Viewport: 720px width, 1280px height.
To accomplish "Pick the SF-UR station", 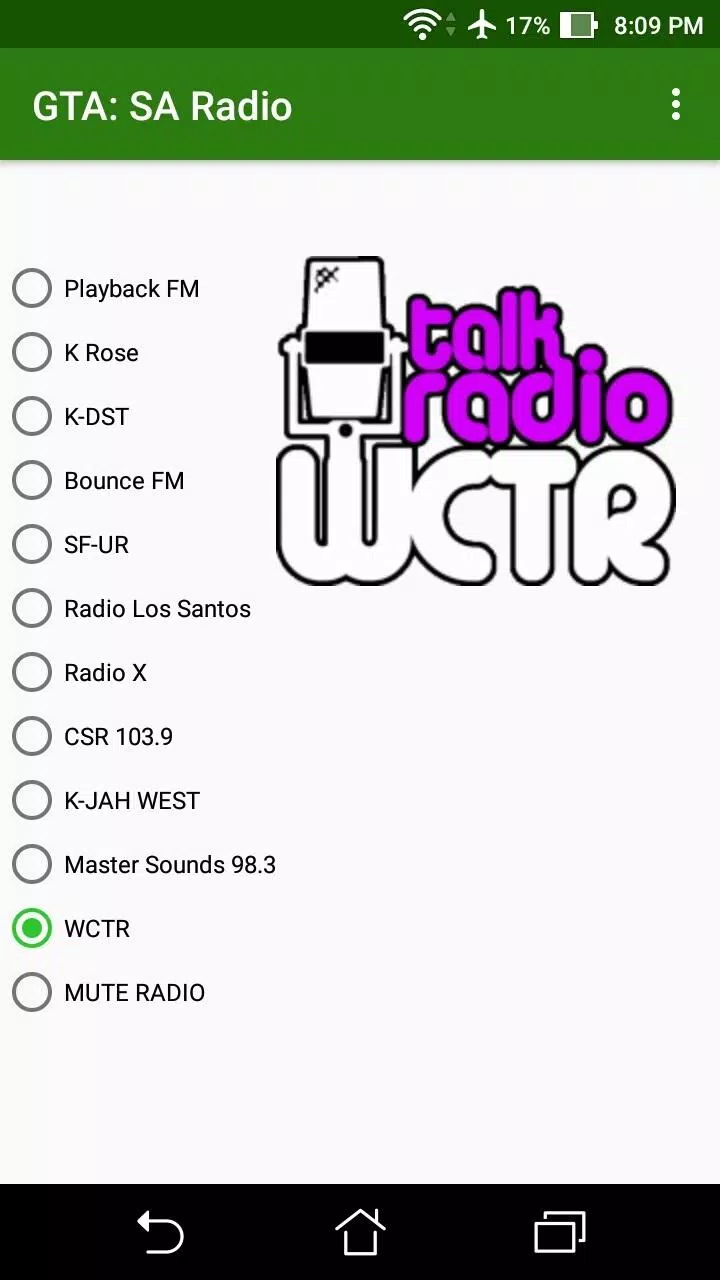I will (32, 545).
